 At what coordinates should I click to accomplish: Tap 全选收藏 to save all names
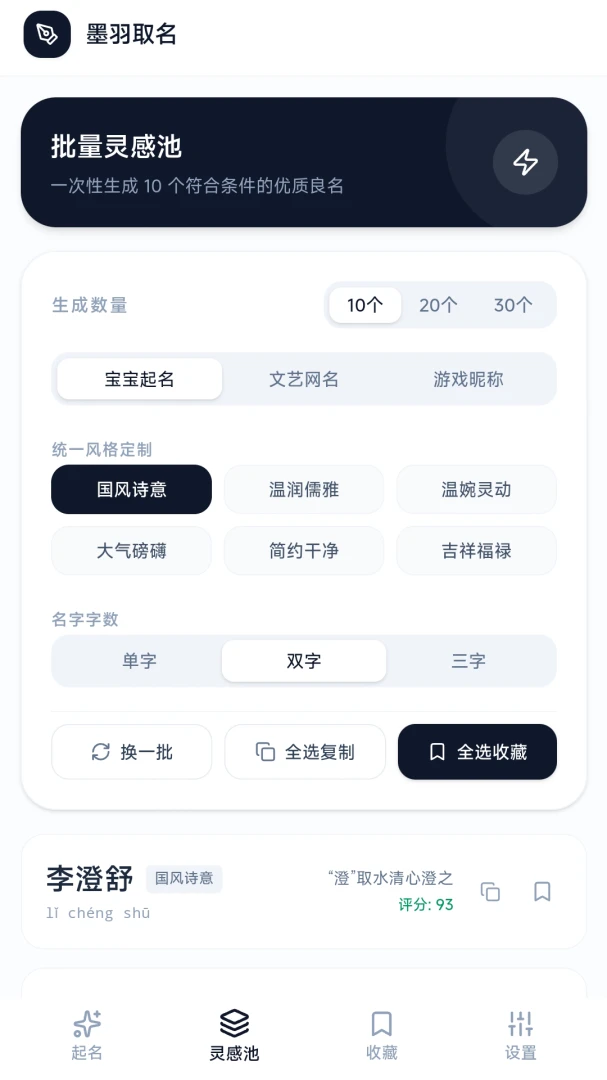pos(477,751)
